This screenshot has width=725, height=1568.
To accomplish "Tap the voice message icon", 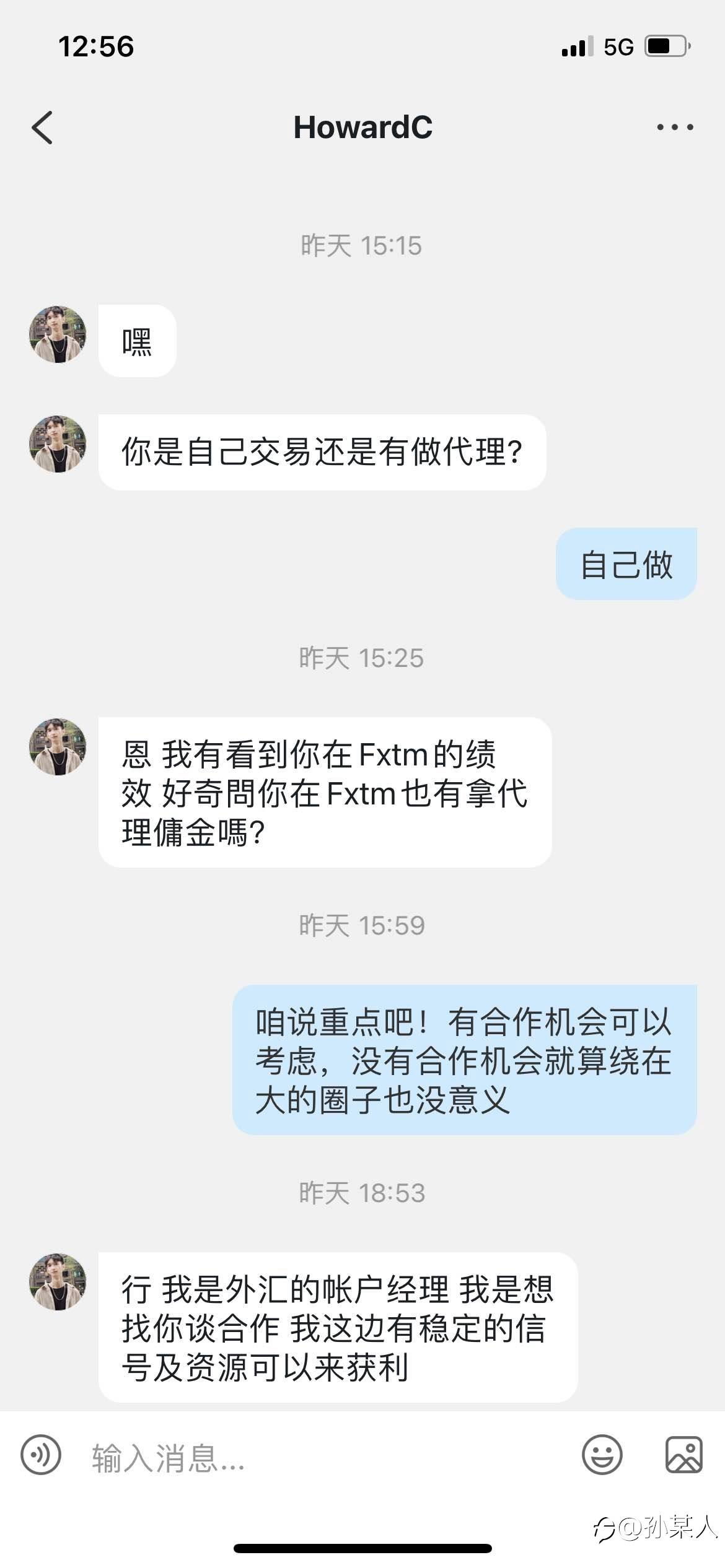I will pyautogui.click(x=41, y=1455).
